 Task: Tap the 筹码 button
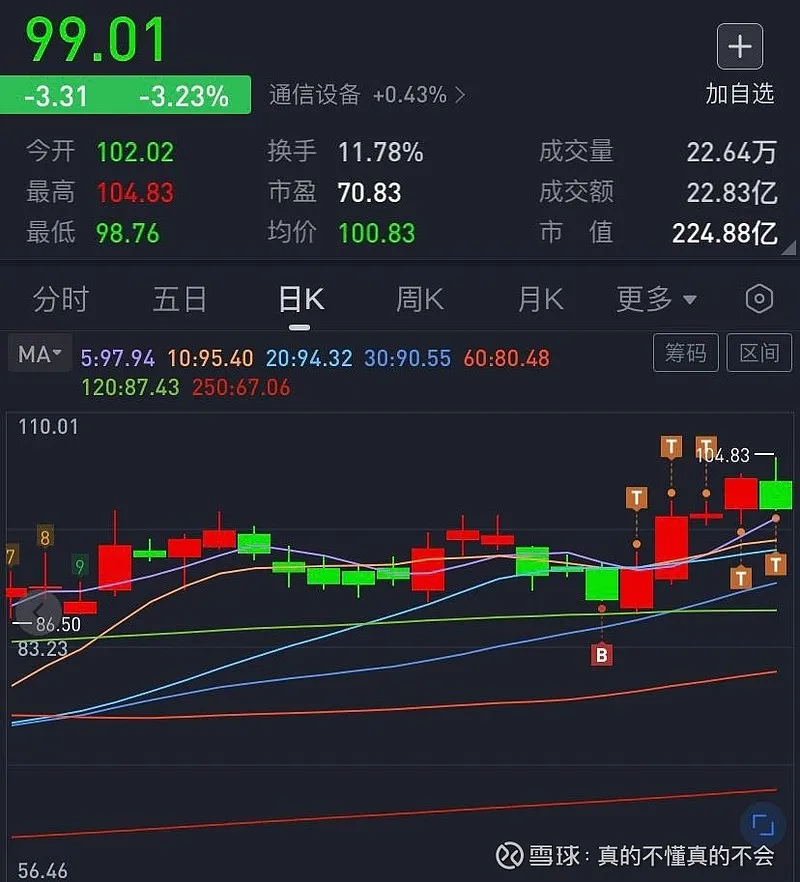pyautogui.click(x=685, y=353)
